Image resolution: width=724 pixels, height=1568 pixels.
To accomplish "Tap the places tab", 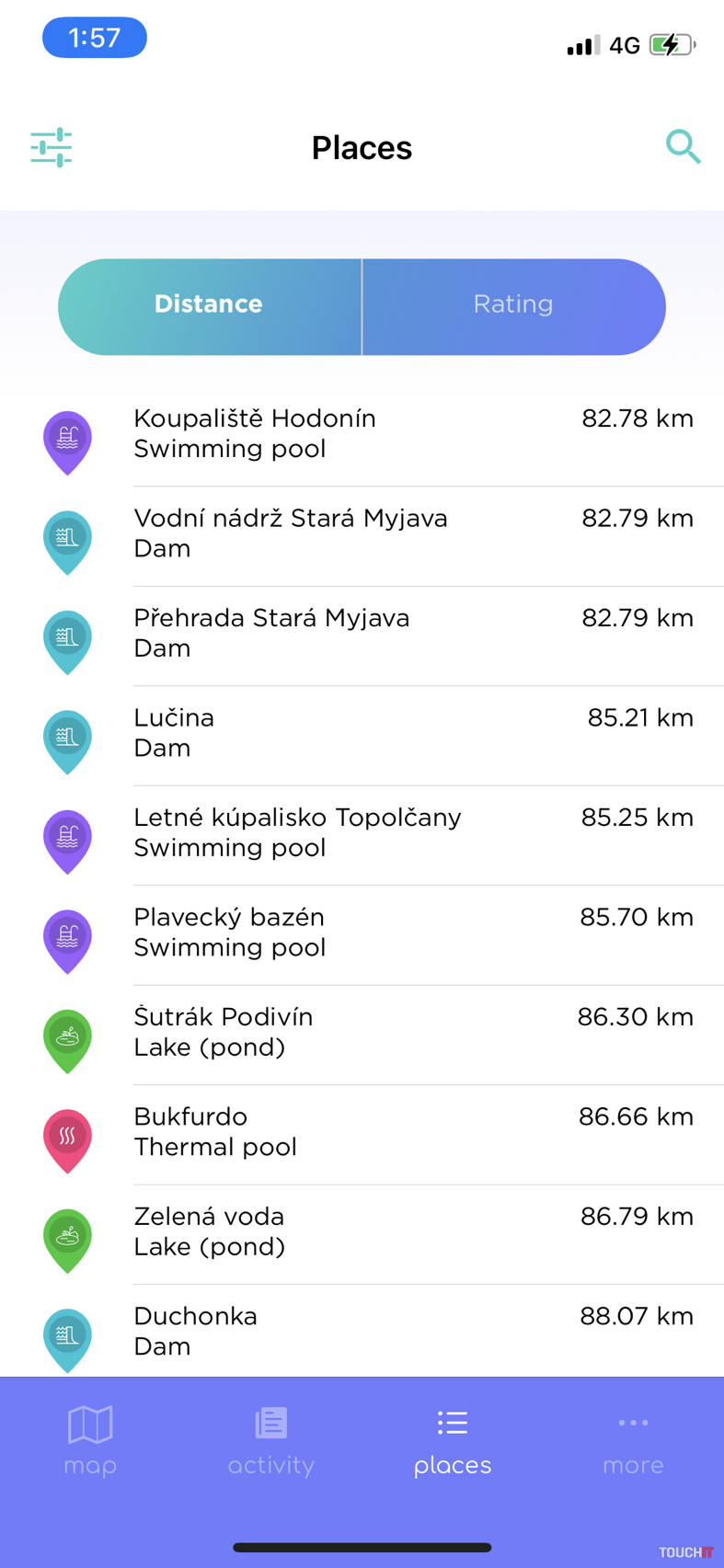I will (453, 1440).
